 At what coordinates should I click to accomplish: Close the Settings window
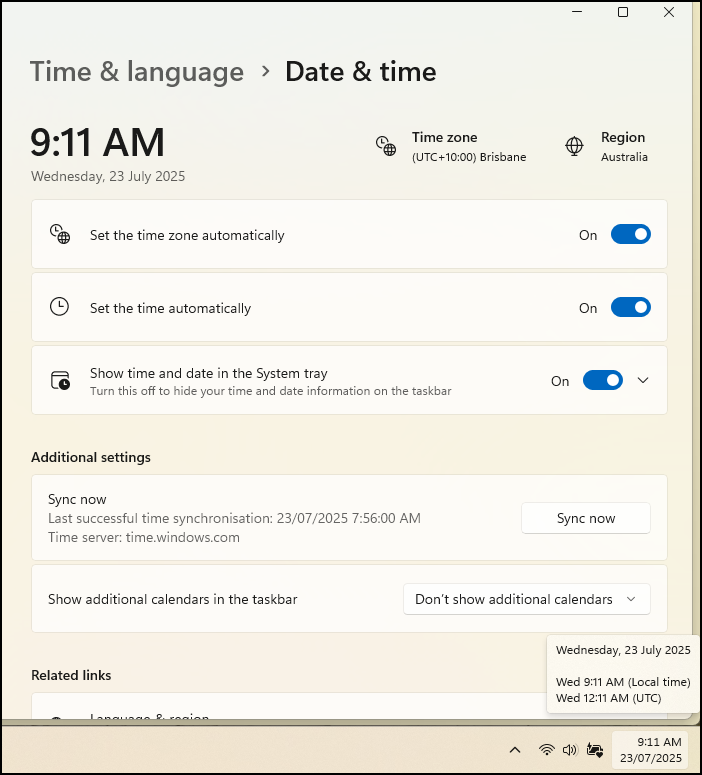pyautogui.click(x=669, y=12)
